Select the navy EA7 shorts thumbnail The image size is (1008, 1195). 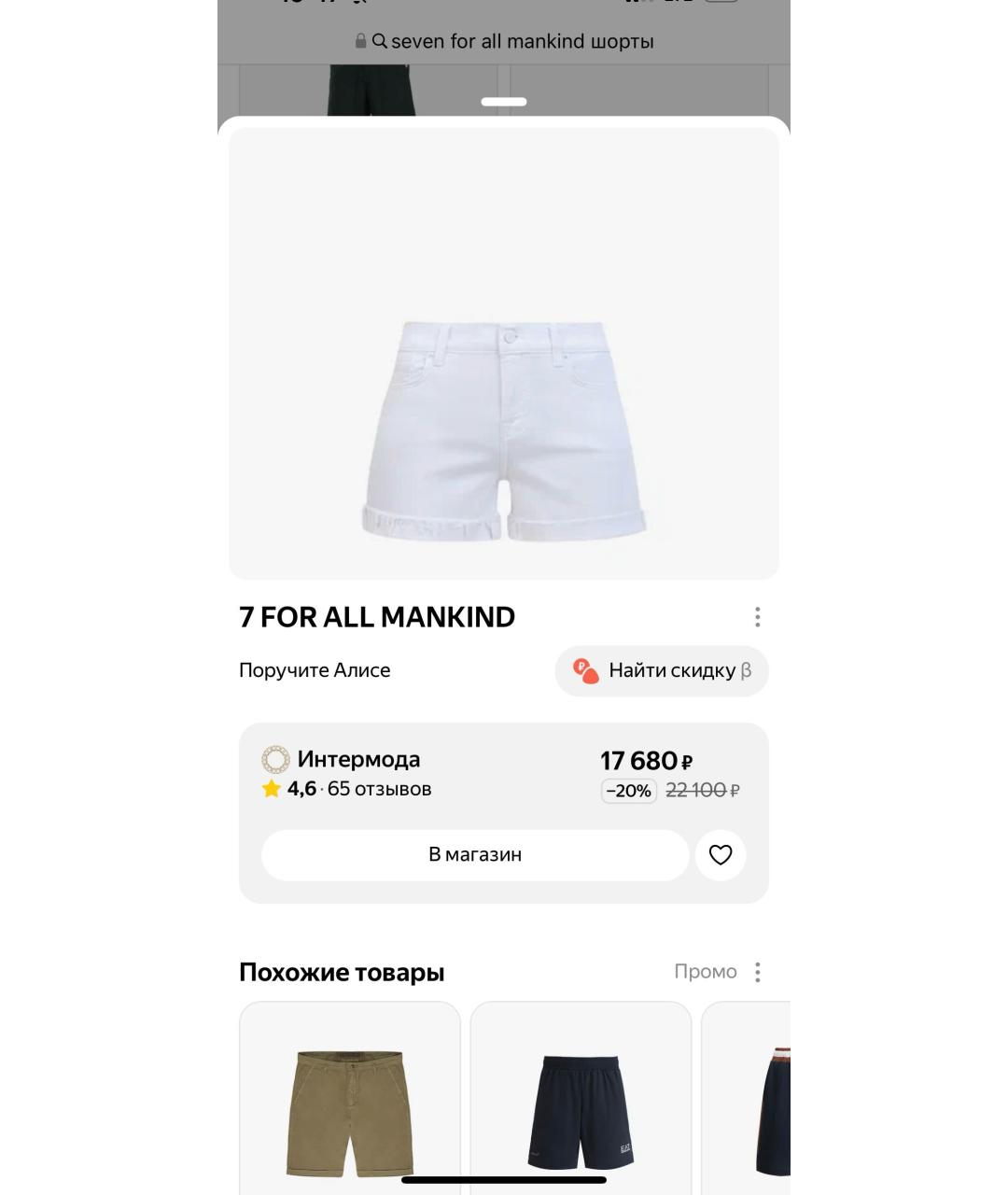(580, 1111)
